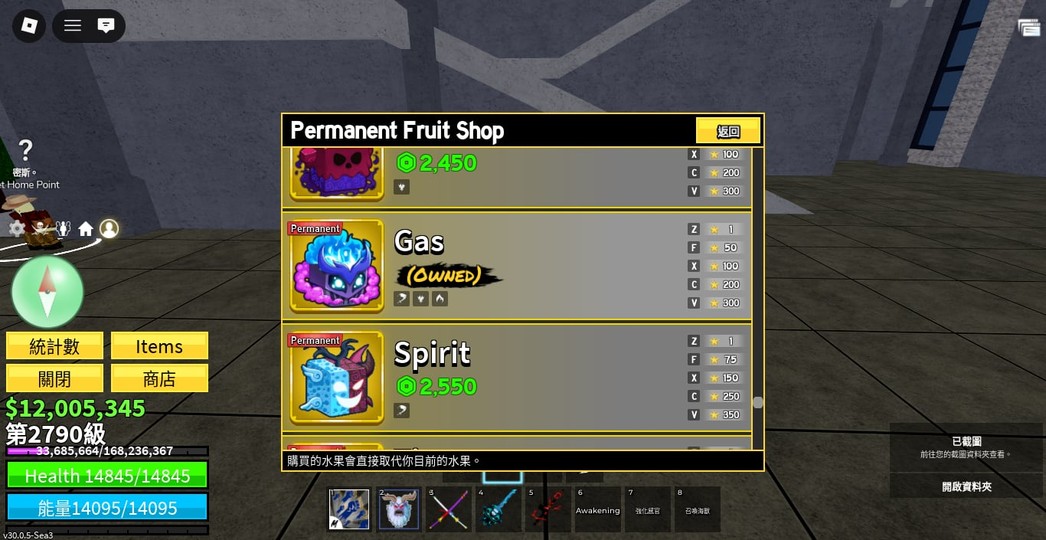Screen dimensions: 1046x540
Task: Tap the 關閉 button
Action: pos(55,378)
